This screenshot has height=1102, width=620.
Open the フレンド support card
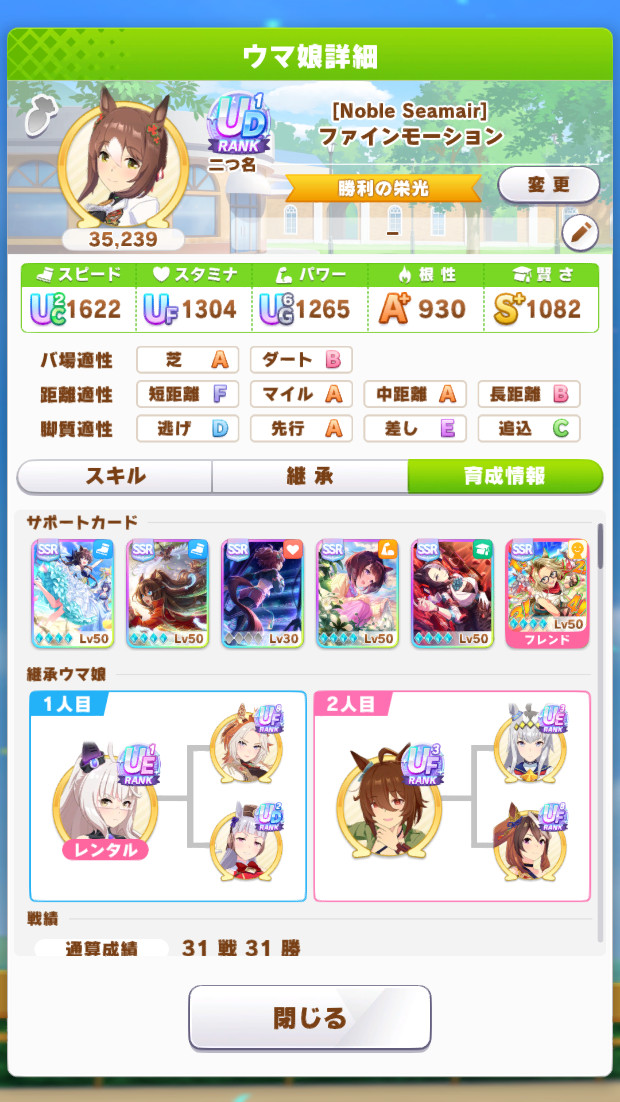(547, 593)
